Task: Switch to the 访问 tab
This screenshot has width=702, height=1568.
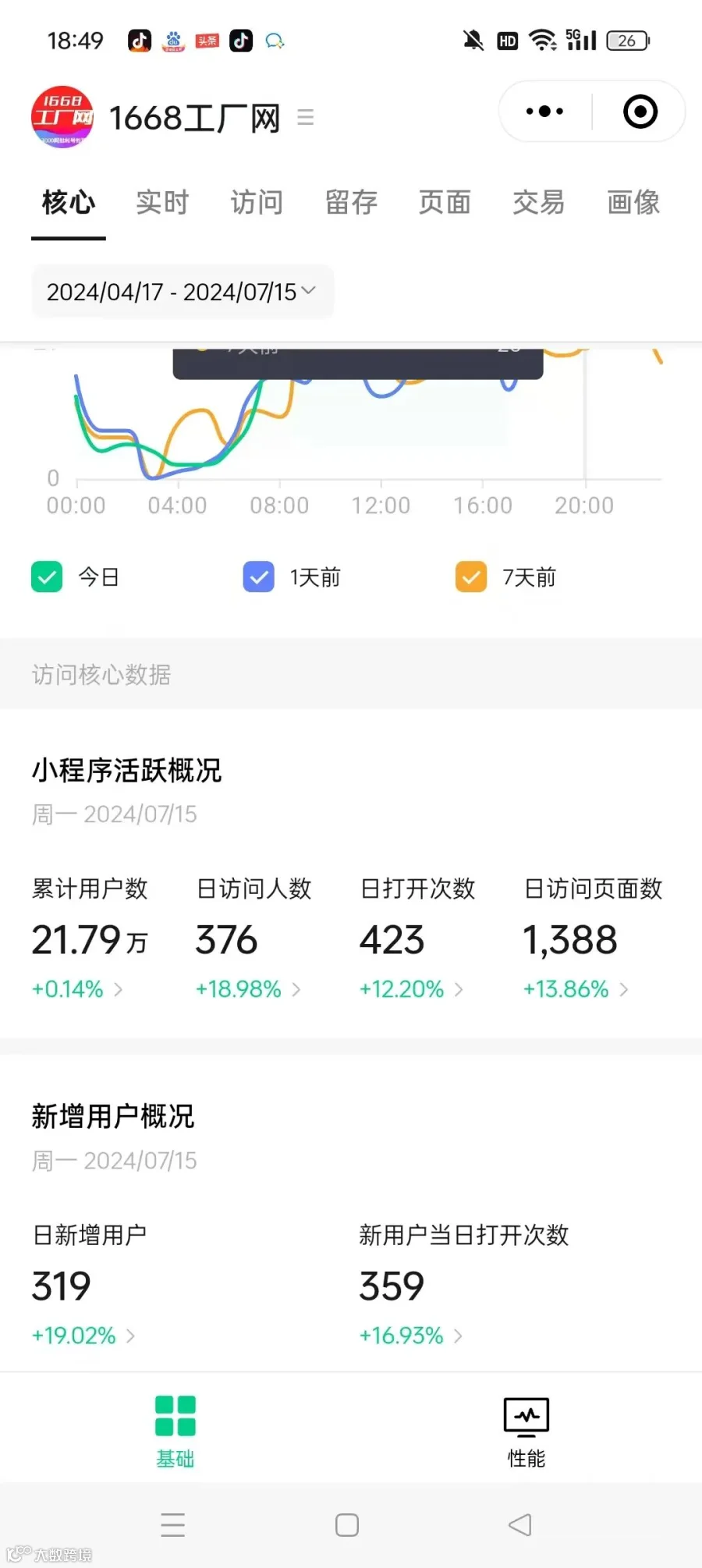Action: (x=257, y=203)
